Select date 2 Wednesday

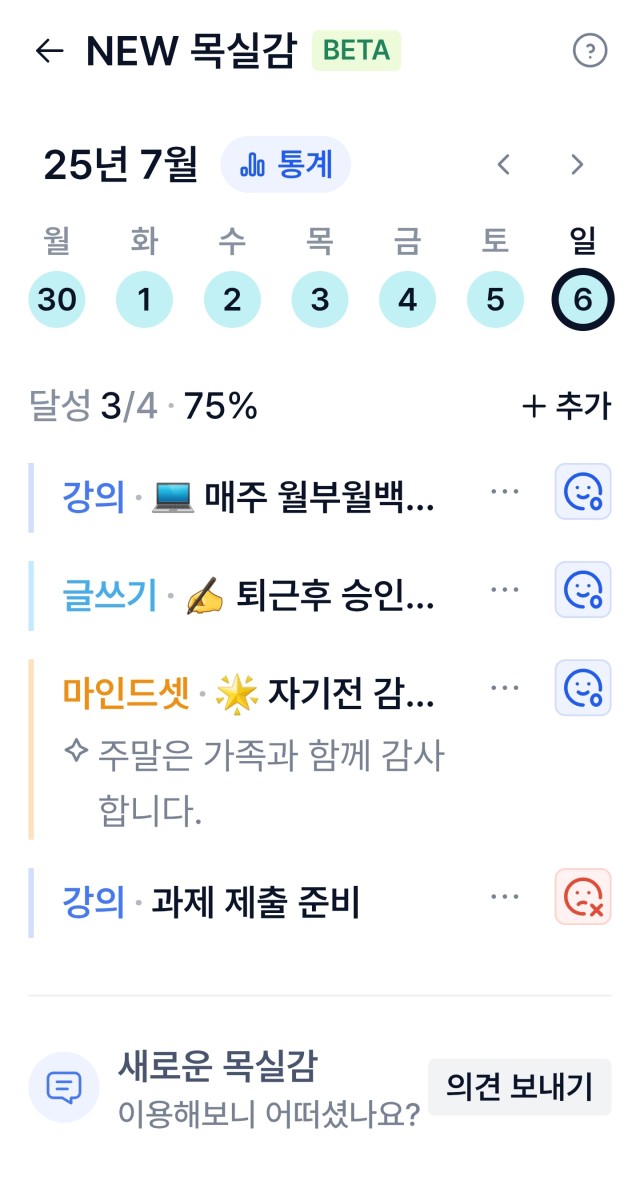232,300
